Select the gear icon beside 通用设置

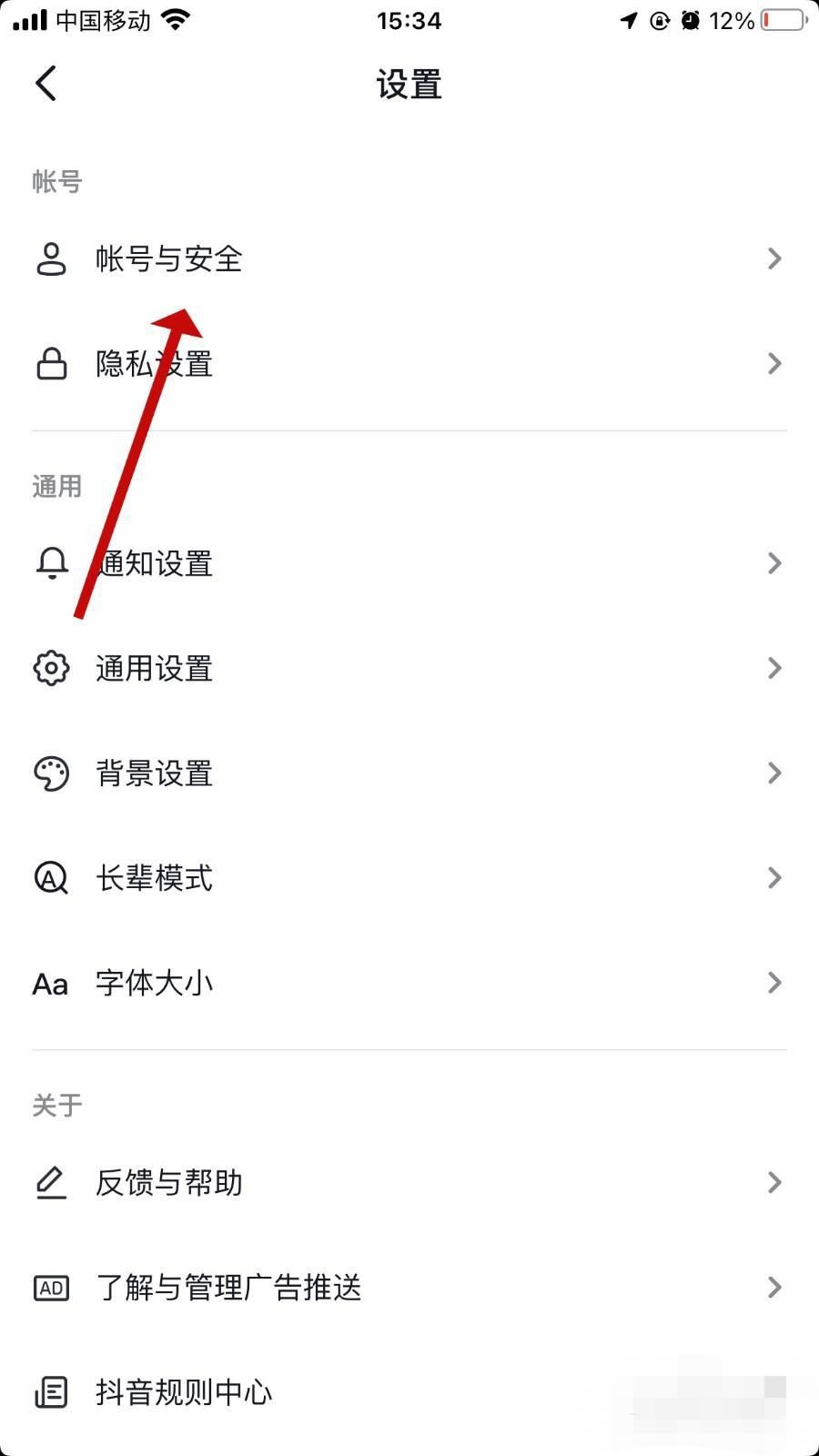(x=51, y=668)
